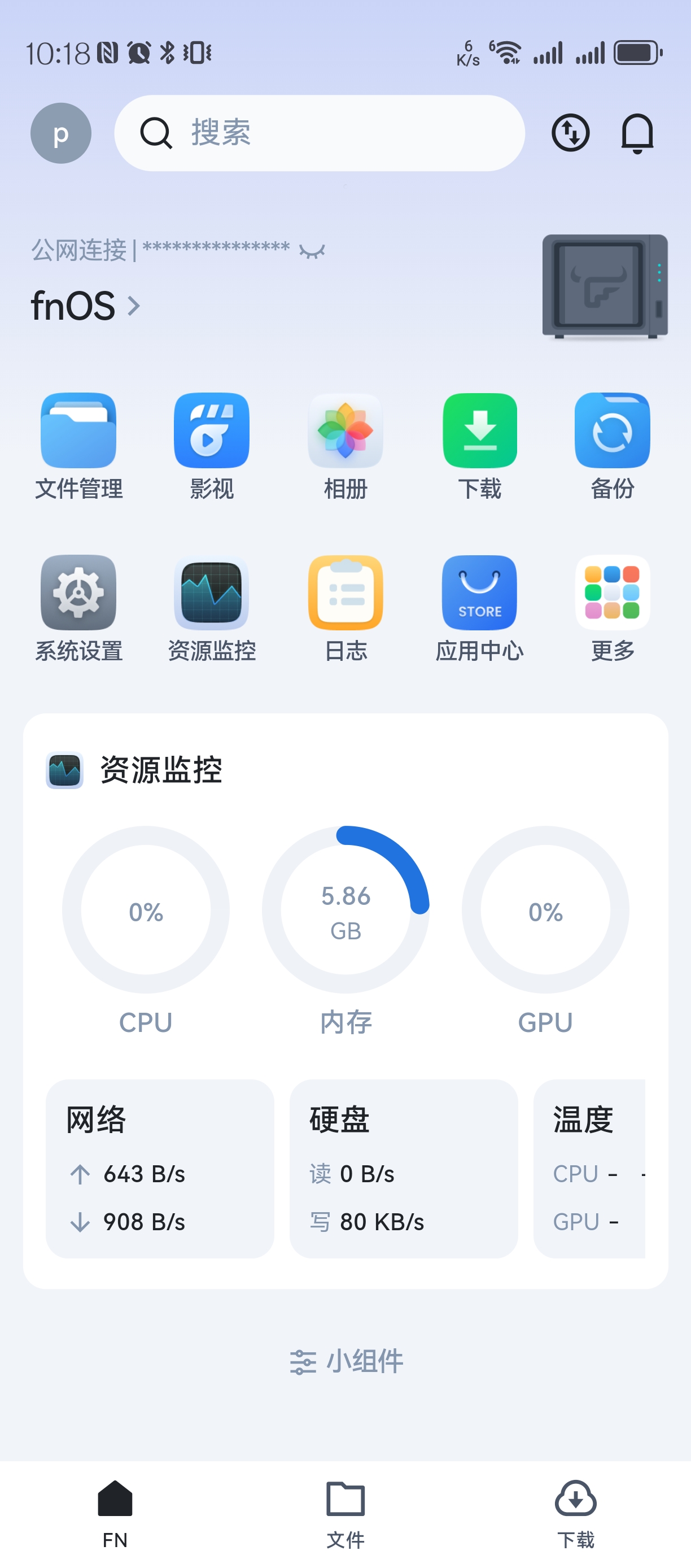The width and height of the screenshot is (691, 1568).
Task: Tap the 内存 memory usage ring
Action: click(x=345, y=911)
